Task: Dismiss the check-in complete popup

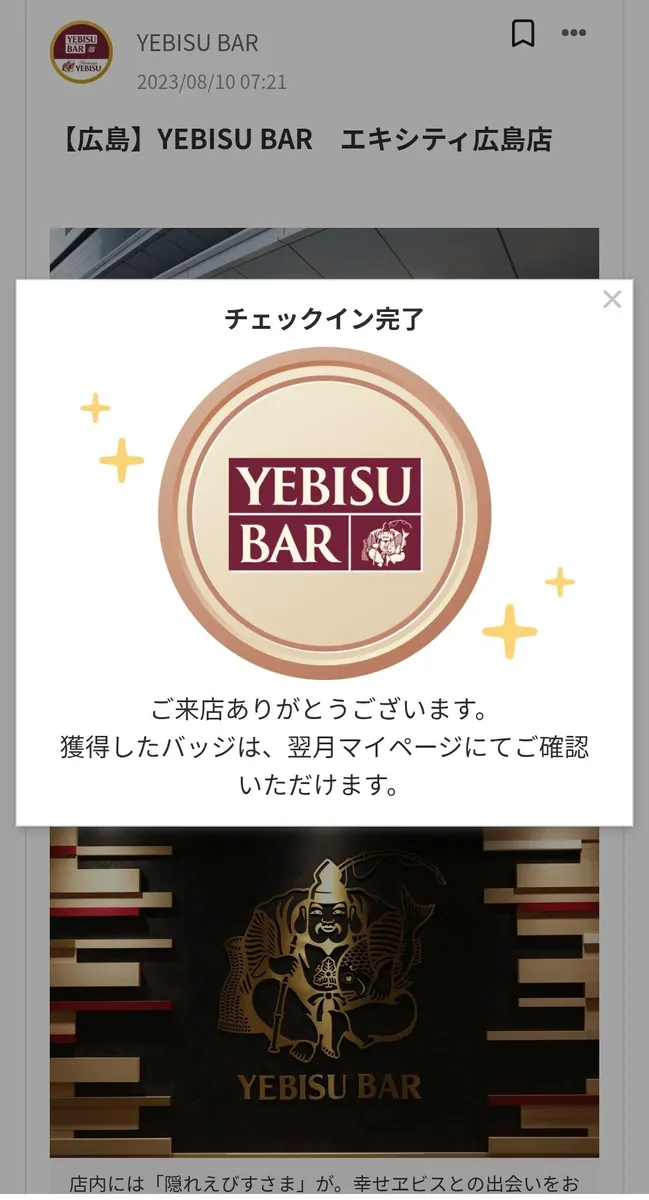Action: pos(612,299)
